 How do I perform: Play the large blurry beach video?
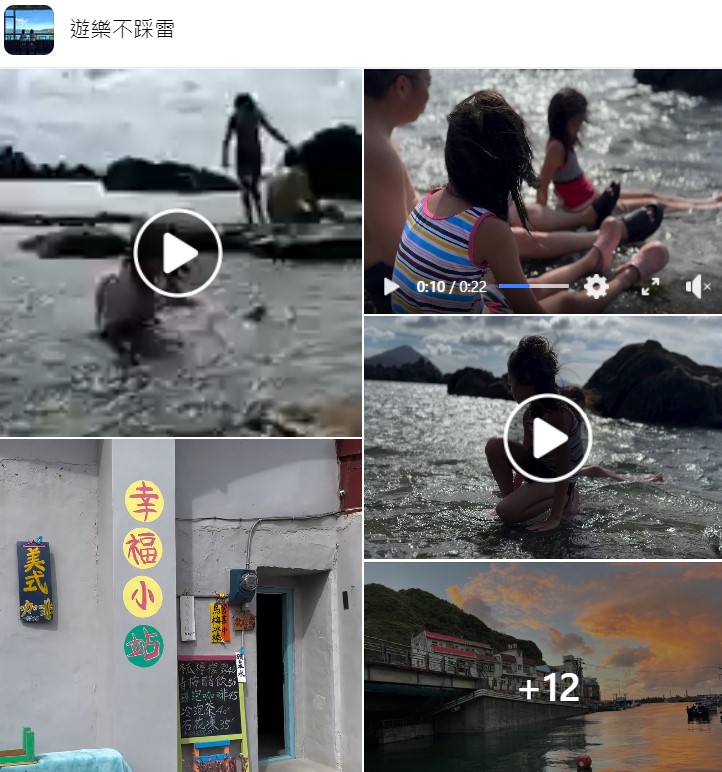coord(177,253)
